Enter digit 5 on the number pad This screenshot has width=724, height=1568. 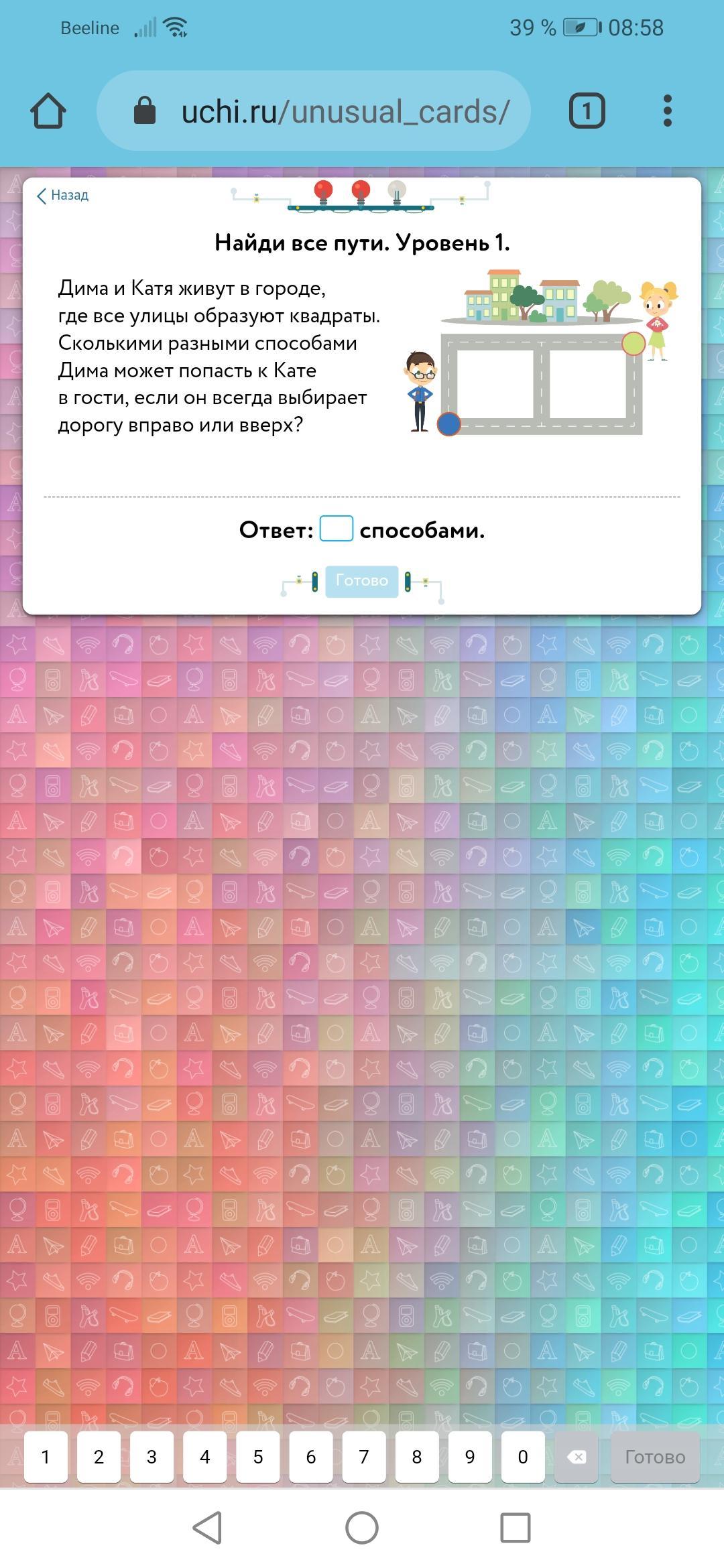[257, 1457]
